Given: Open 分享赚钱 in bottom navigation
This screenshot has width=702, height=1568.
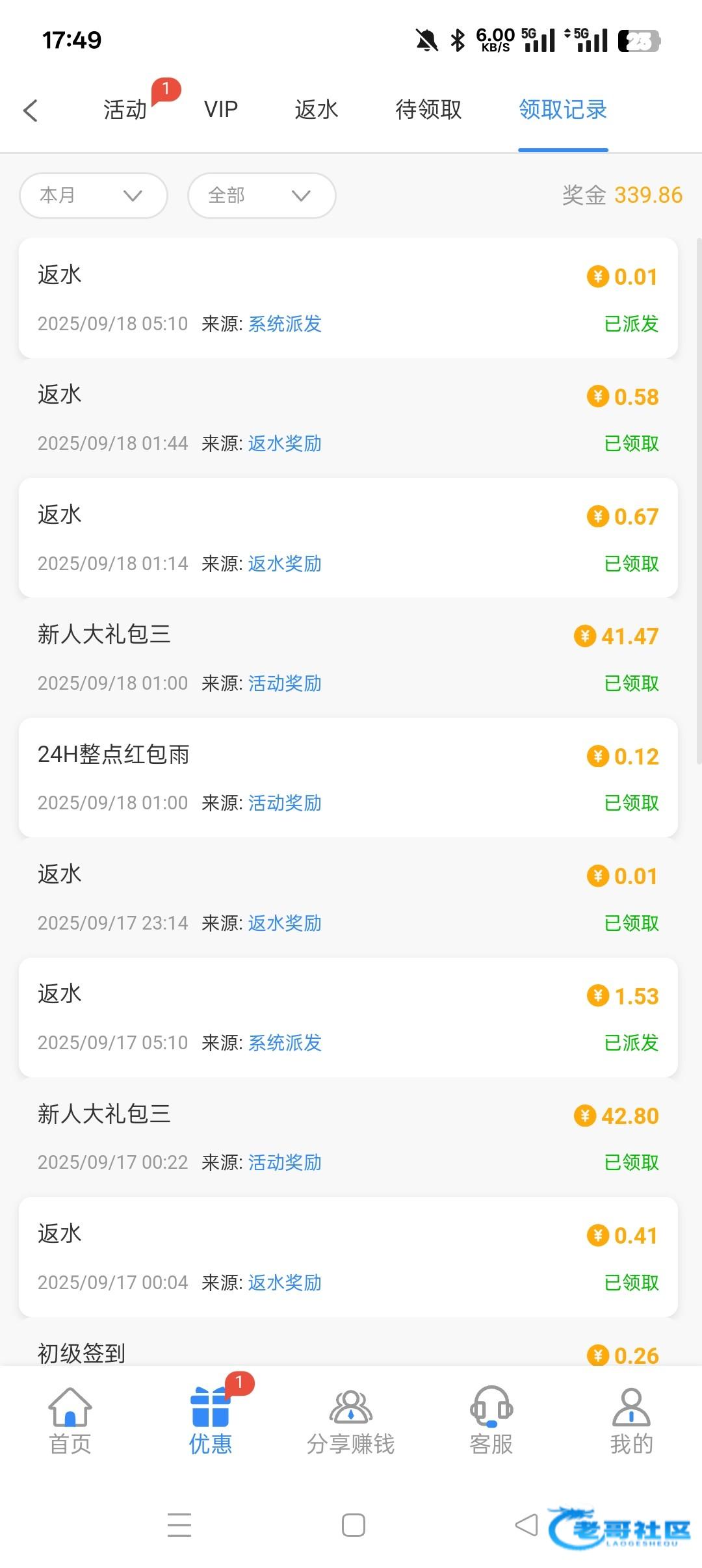Looking at the screenshot, I should (x=351, y=1421).
